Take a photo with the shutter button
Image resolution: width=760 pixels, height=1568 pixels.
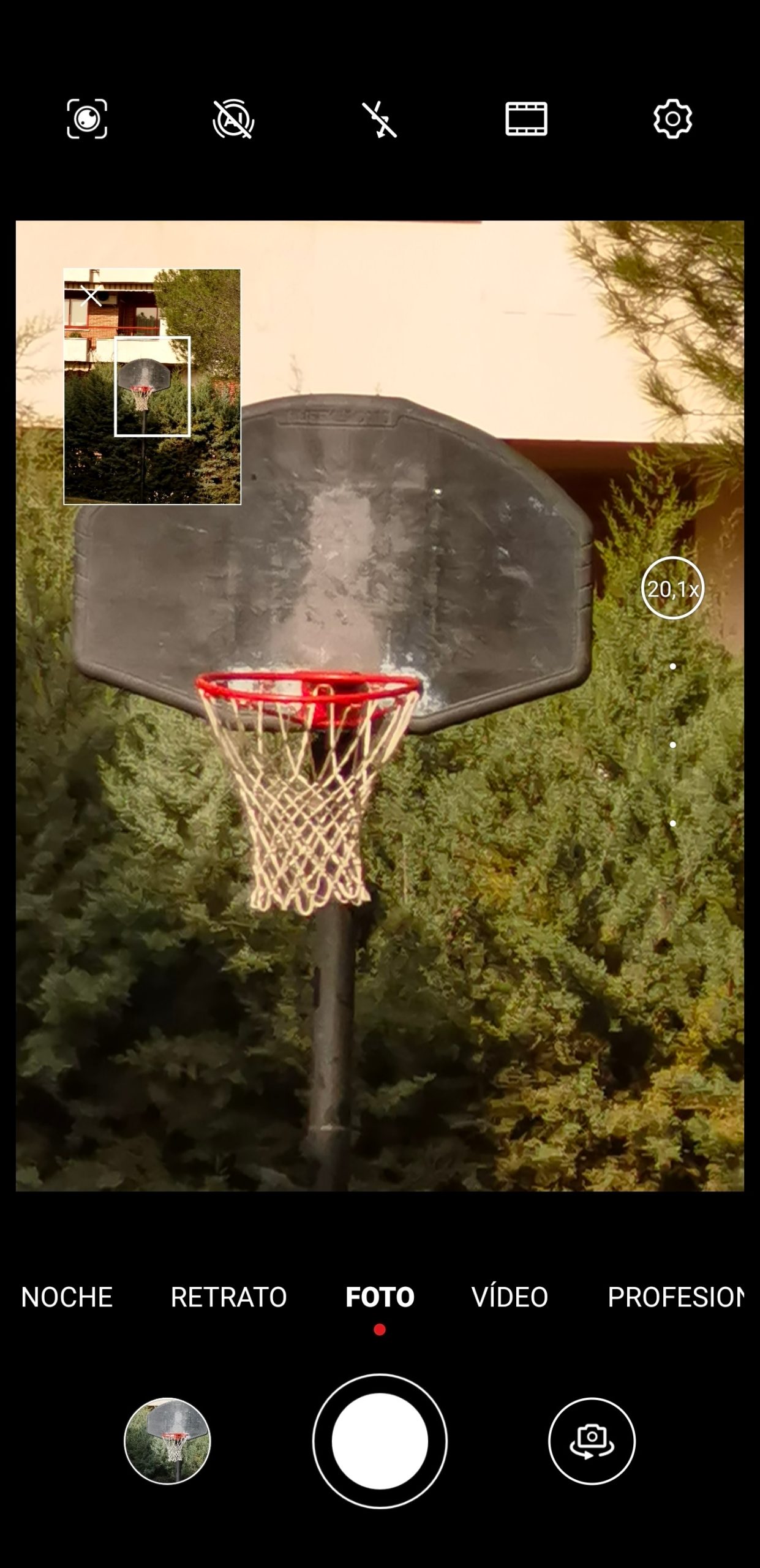tap(380, 1441)
